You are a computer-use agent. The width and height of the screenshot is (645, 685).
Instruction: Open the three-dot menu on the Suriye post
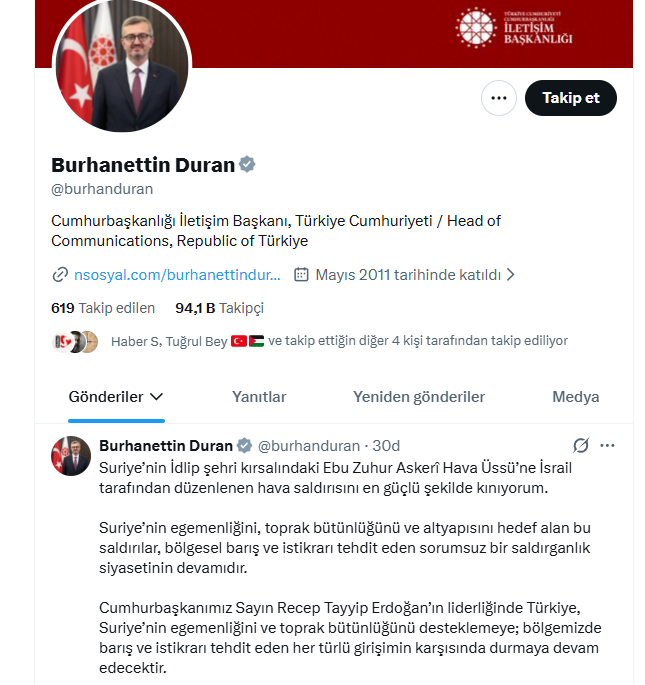(x=607, y=445)
